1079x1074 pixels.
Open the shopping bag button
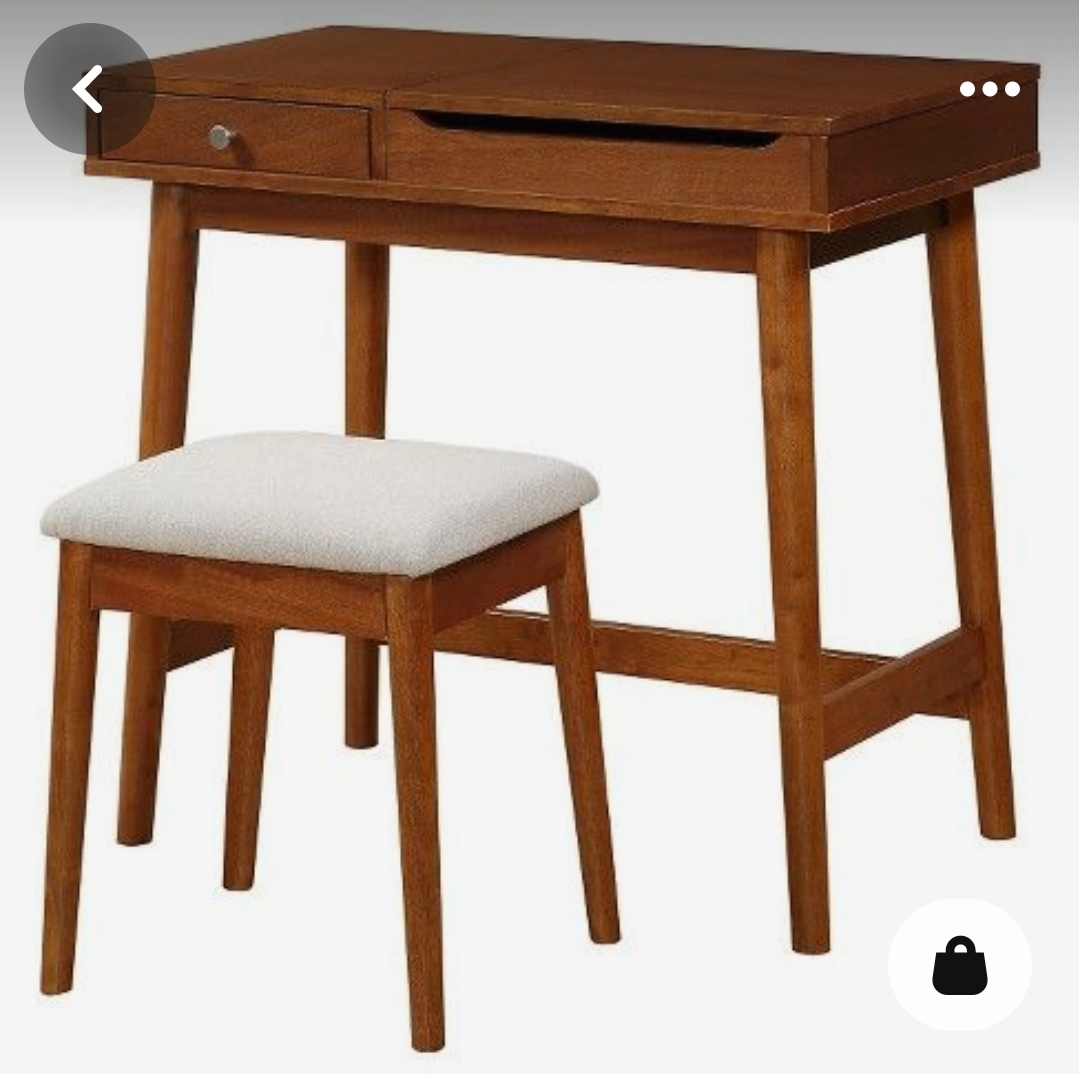(959, 965)
